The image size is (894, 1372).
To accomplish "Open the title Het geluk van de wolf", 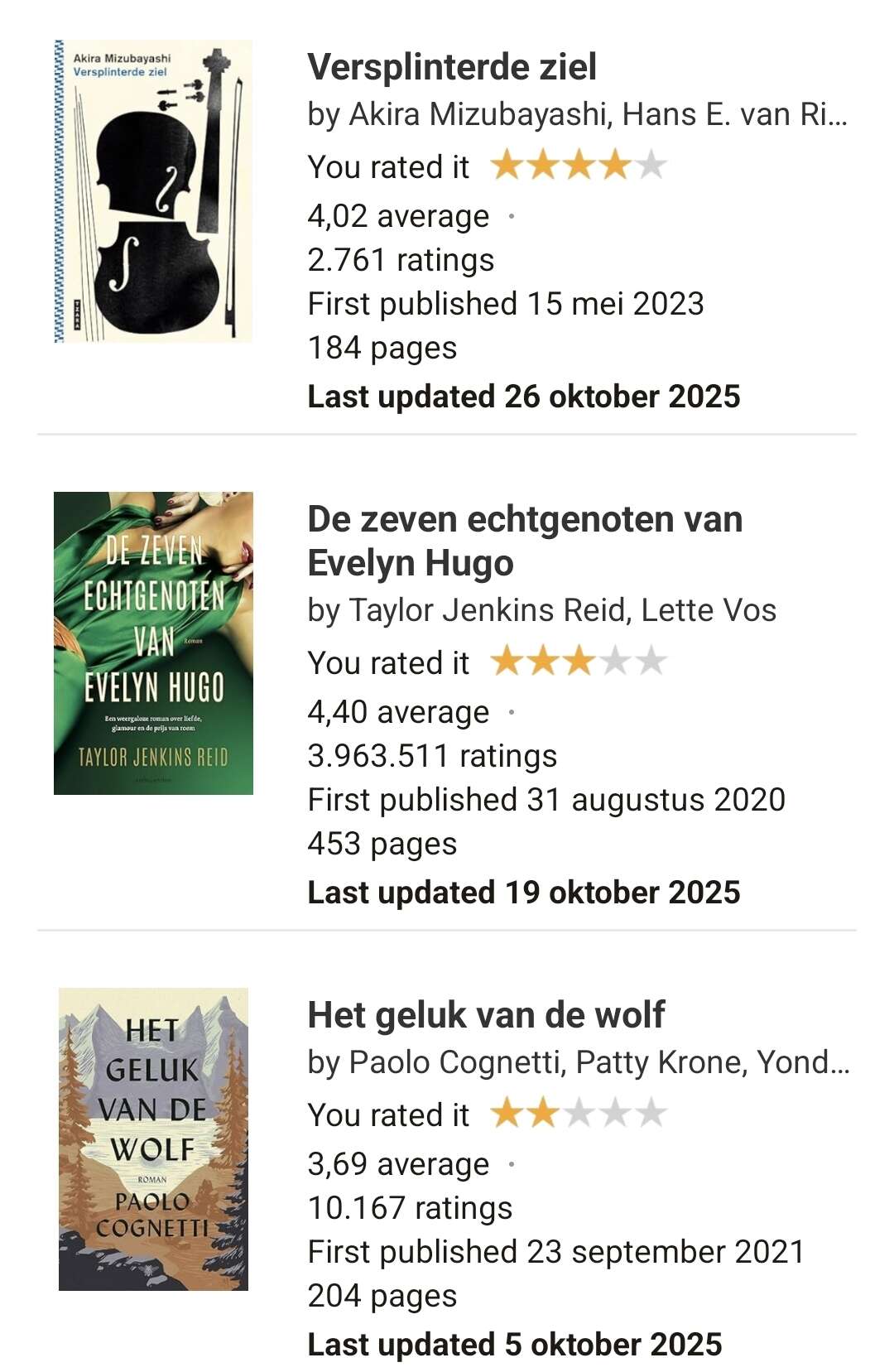I will [486, 1014].
